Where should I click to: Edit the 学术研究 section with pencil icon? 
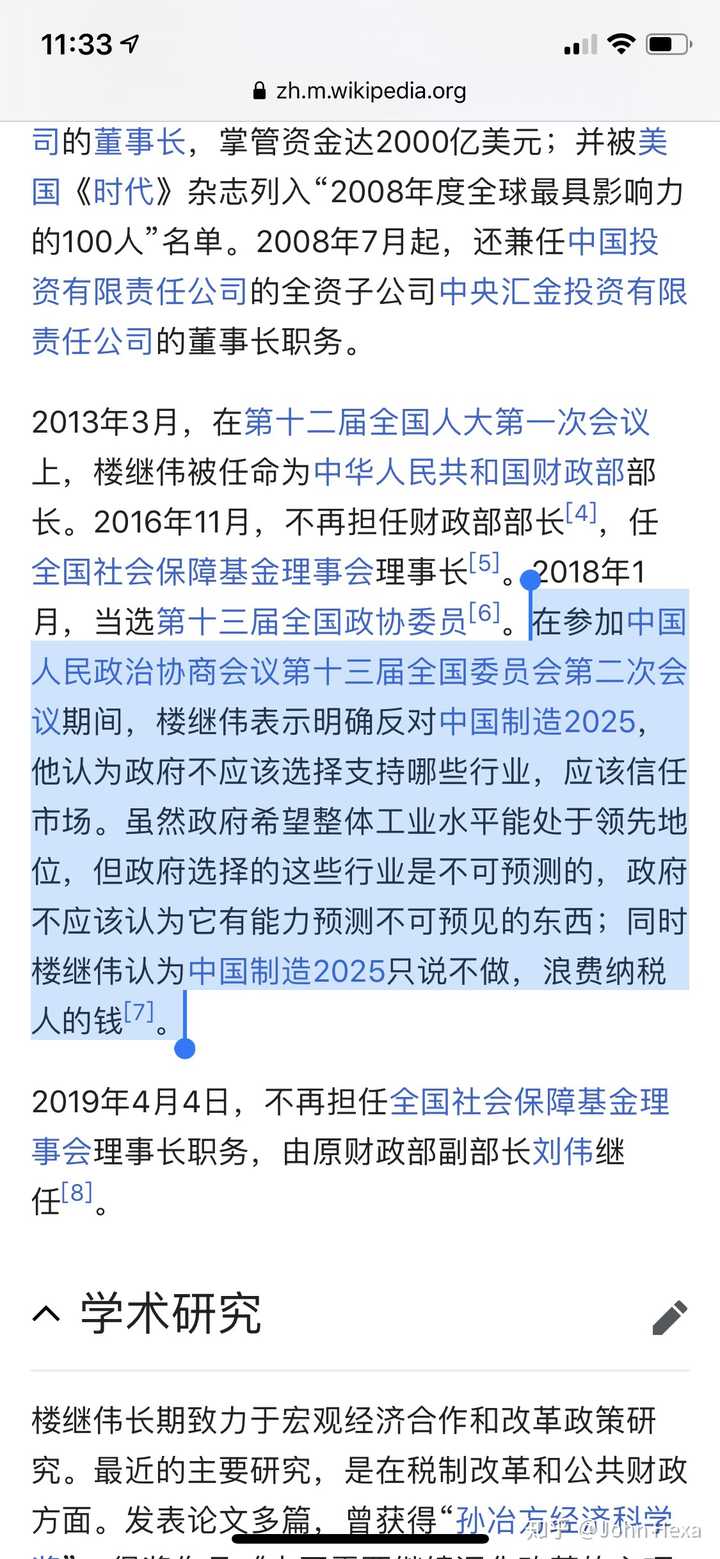coord(669,1317)
